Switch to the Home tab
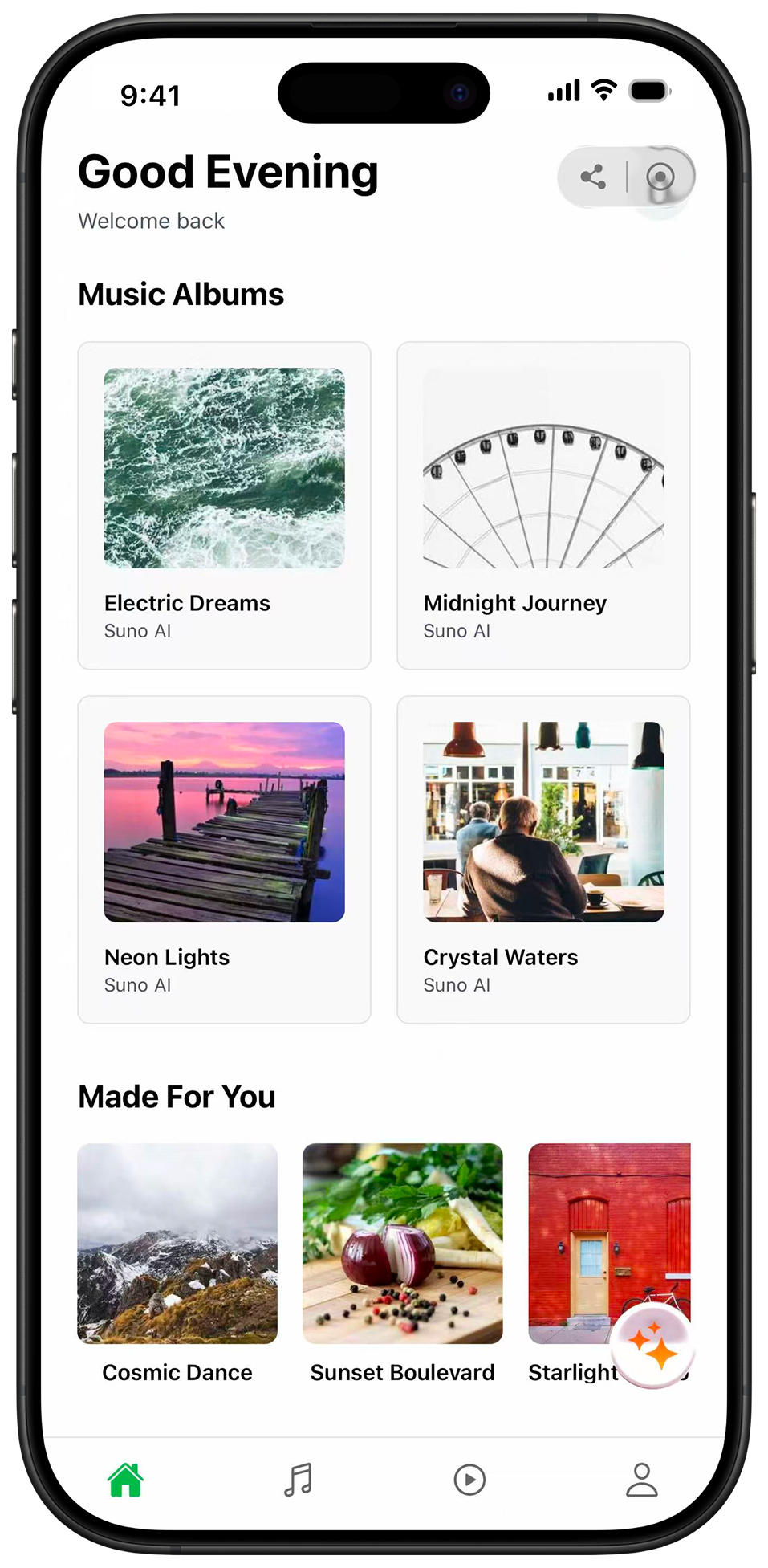768x1568 pixels. coord(126,1480)
